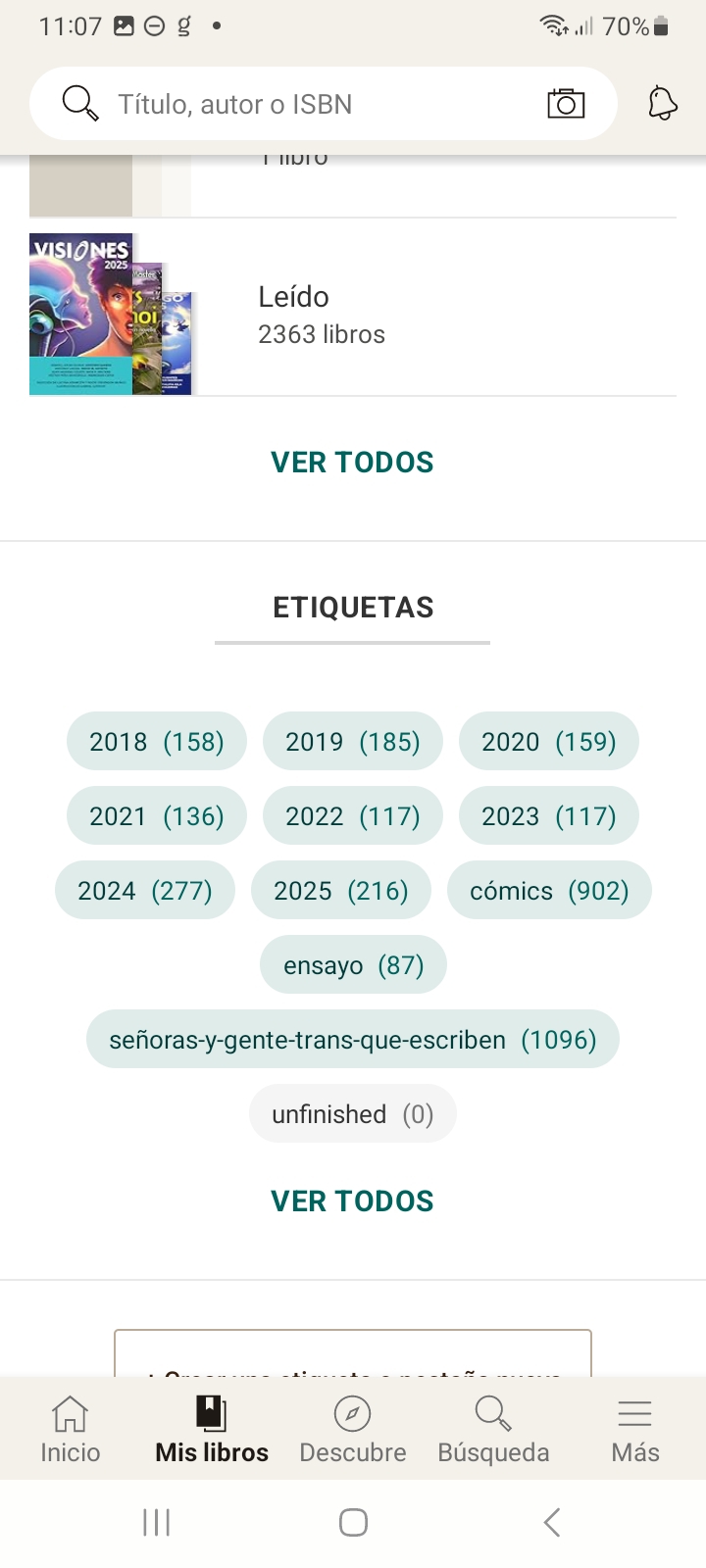Image resolution: width=706 pixels, height=1568 pixels.
Task: View books tagged 2025
Action: [341, 891]
